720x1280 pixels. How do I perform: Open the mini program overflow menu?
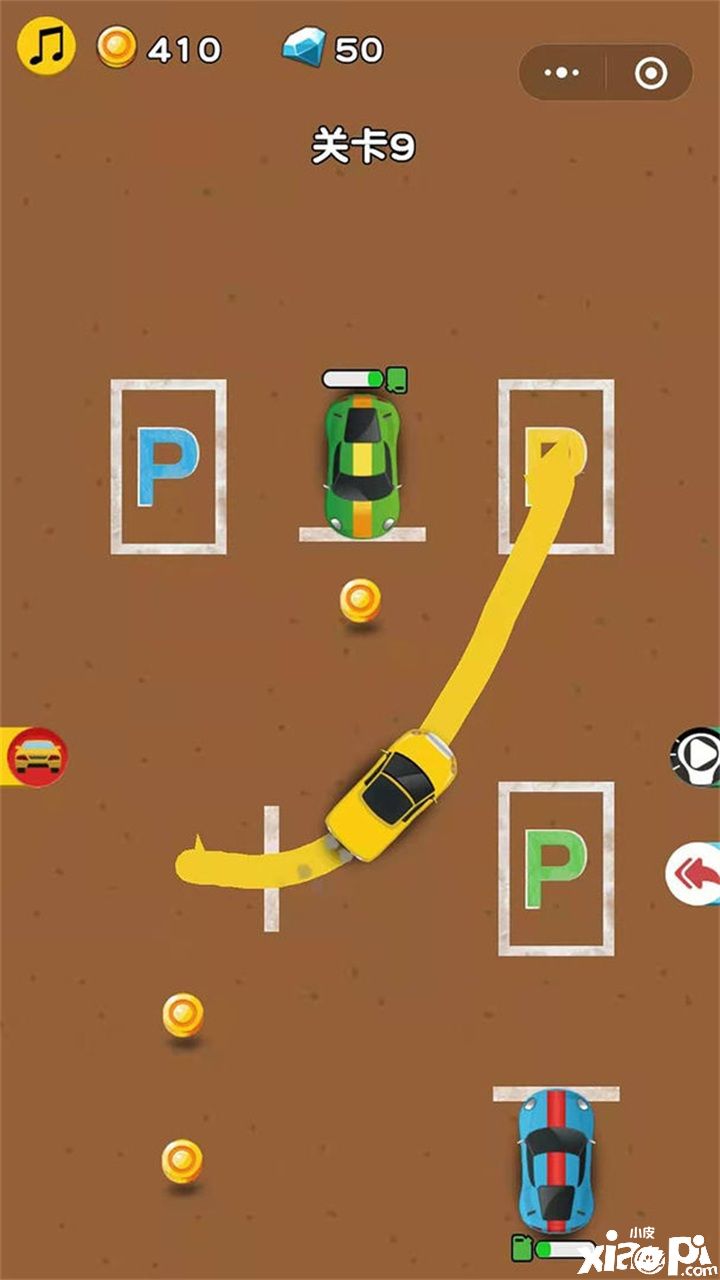point(567,72)
